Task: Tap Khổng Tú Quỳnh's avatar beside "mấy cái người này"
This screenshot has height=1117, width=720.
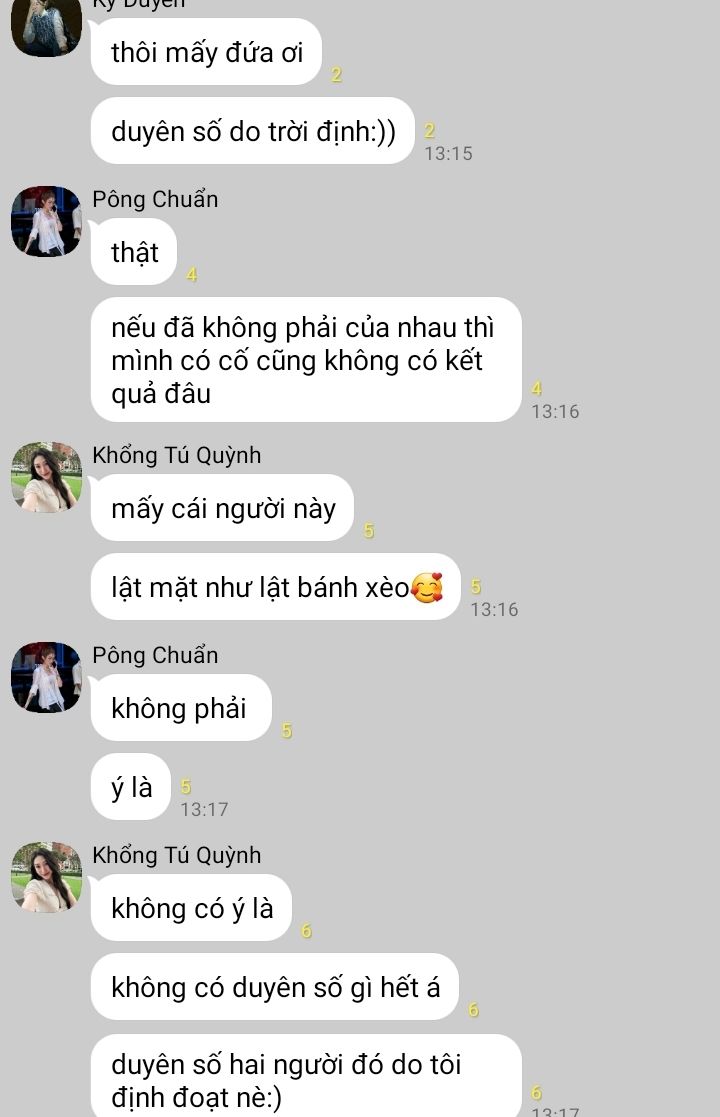Action: (x=46, y=477)
